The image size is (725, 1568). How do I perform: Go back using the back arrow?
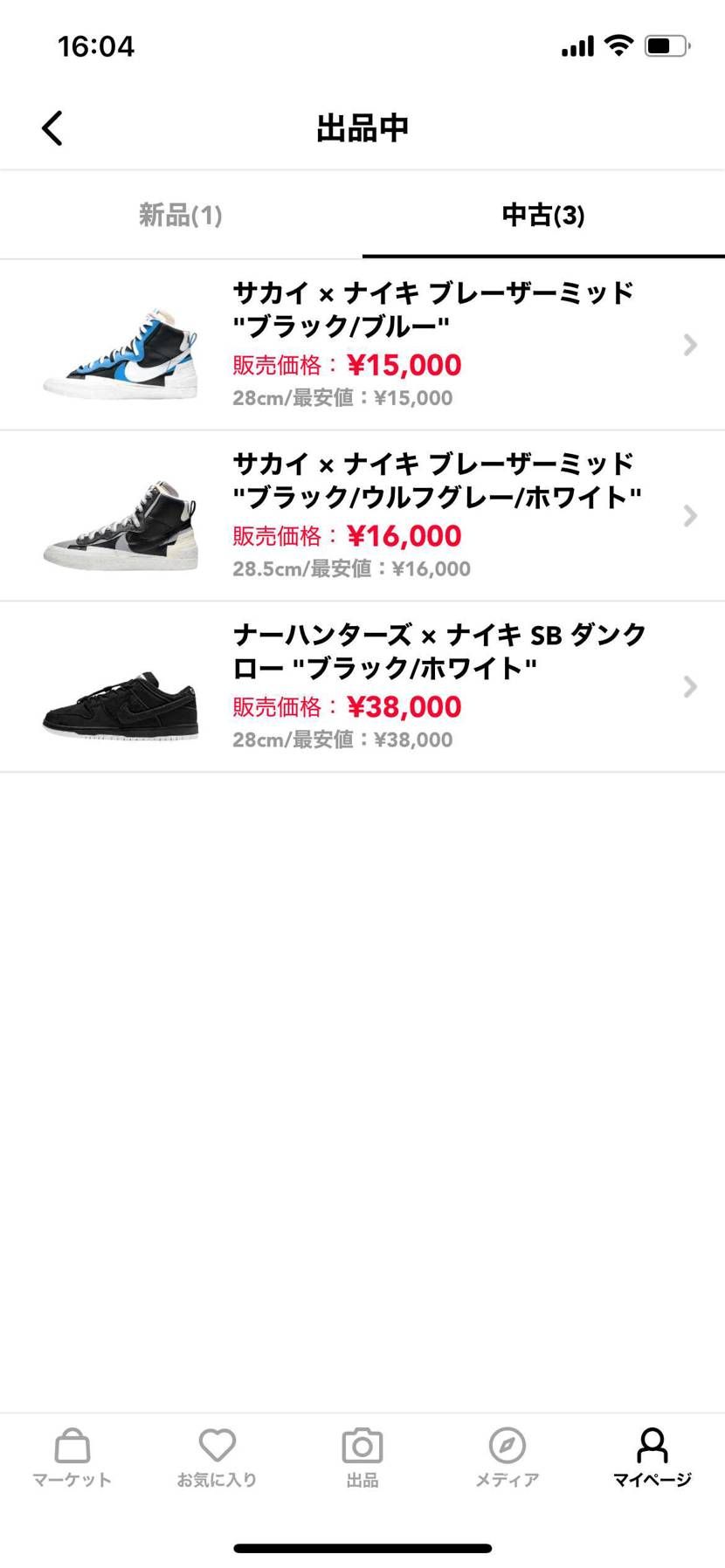pos(52,128)
